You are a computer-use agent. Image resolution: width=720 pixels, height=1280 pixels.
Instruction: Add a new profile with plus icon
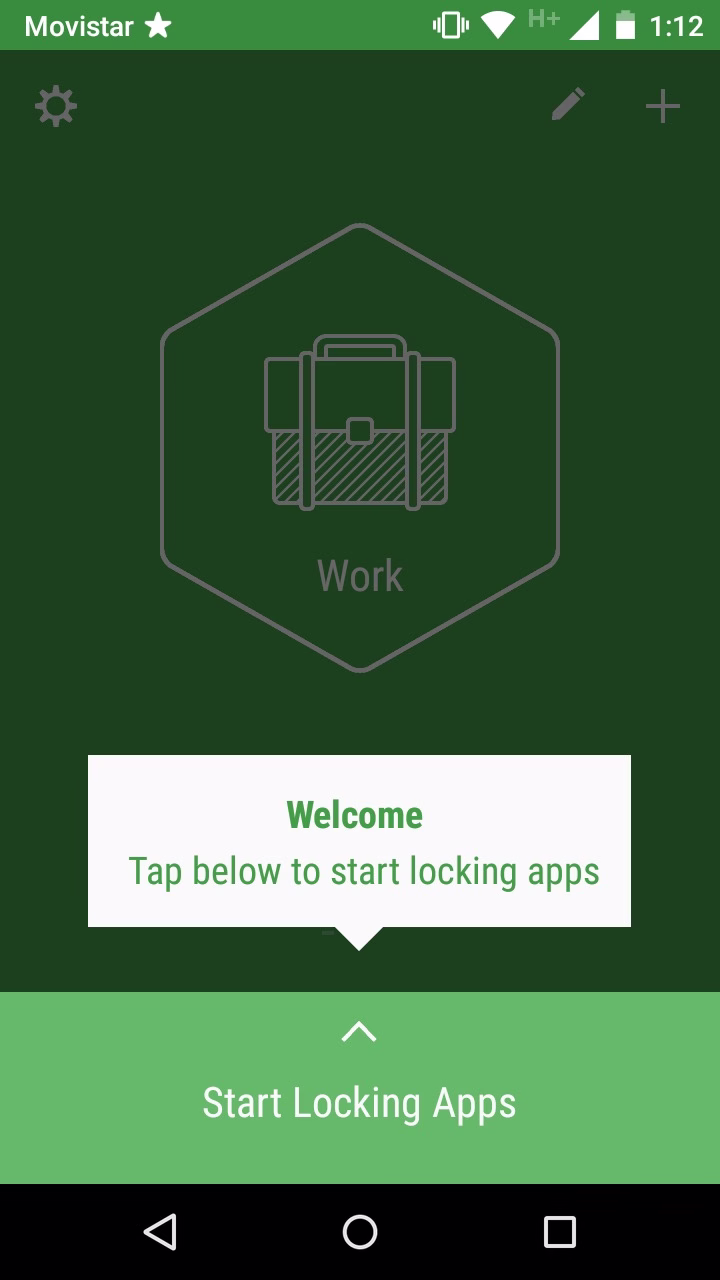click(x=662, y=106)
